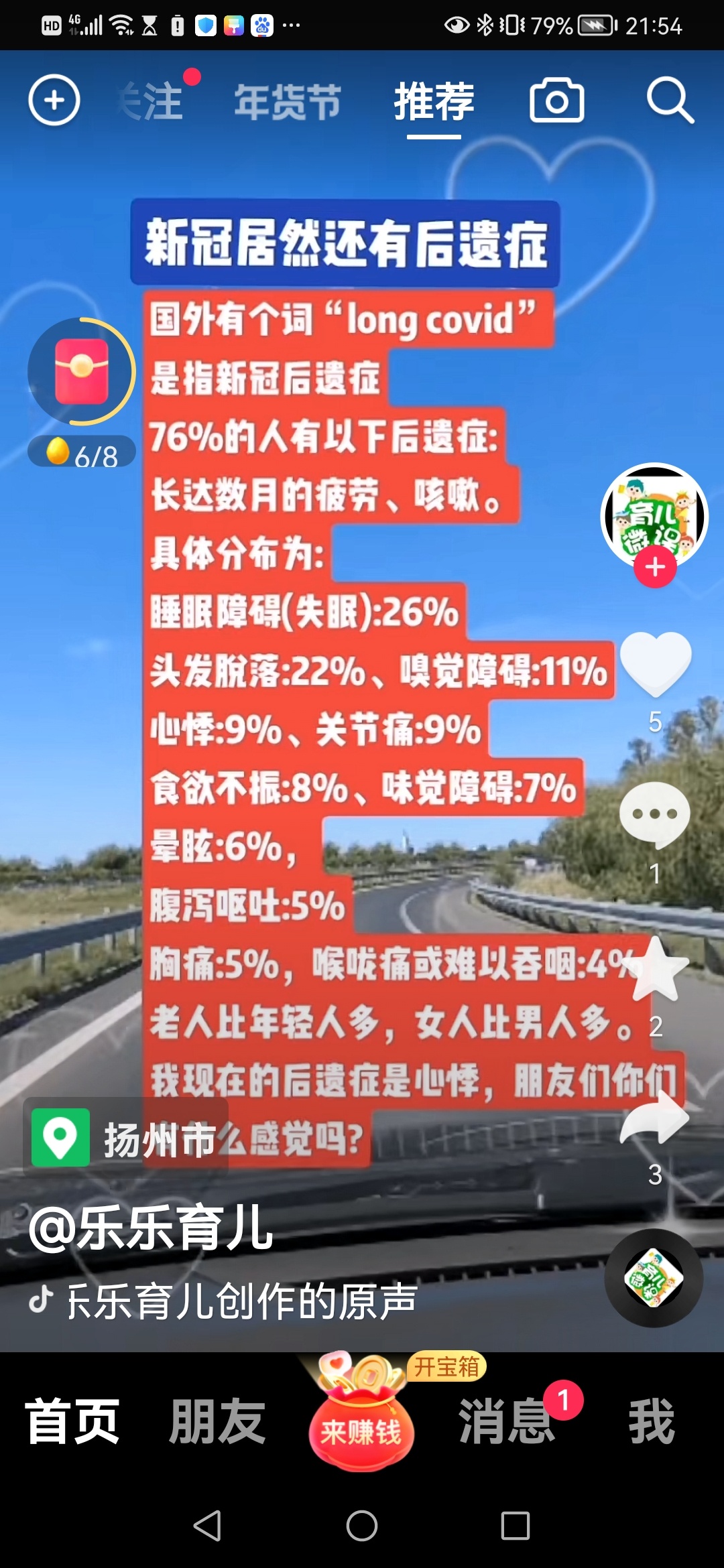The height and width of the screenshot is (1568, 724).
Task: Tap the plus icon in the top bar
Action: pyautogui.click(x=54, y=101)
